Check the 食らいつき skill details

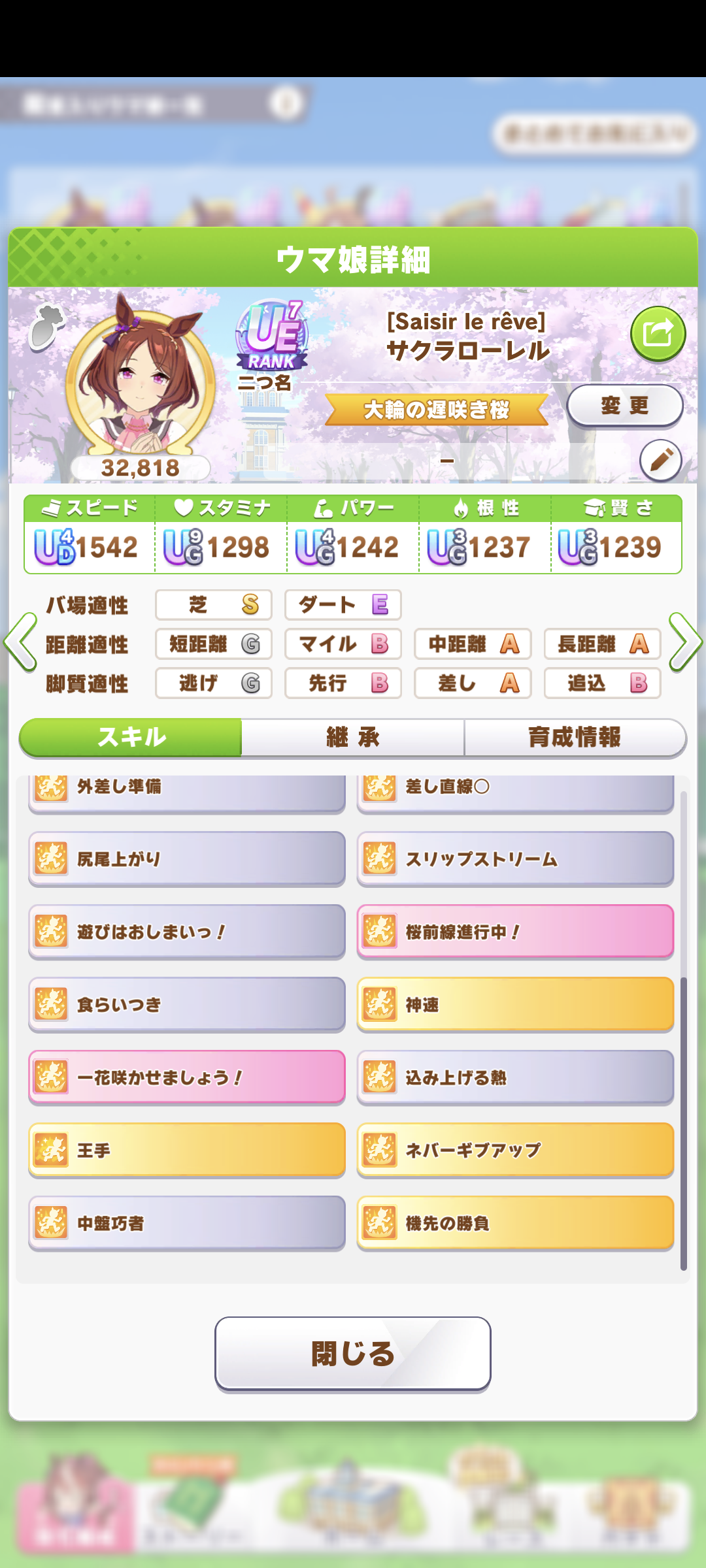187,1004
